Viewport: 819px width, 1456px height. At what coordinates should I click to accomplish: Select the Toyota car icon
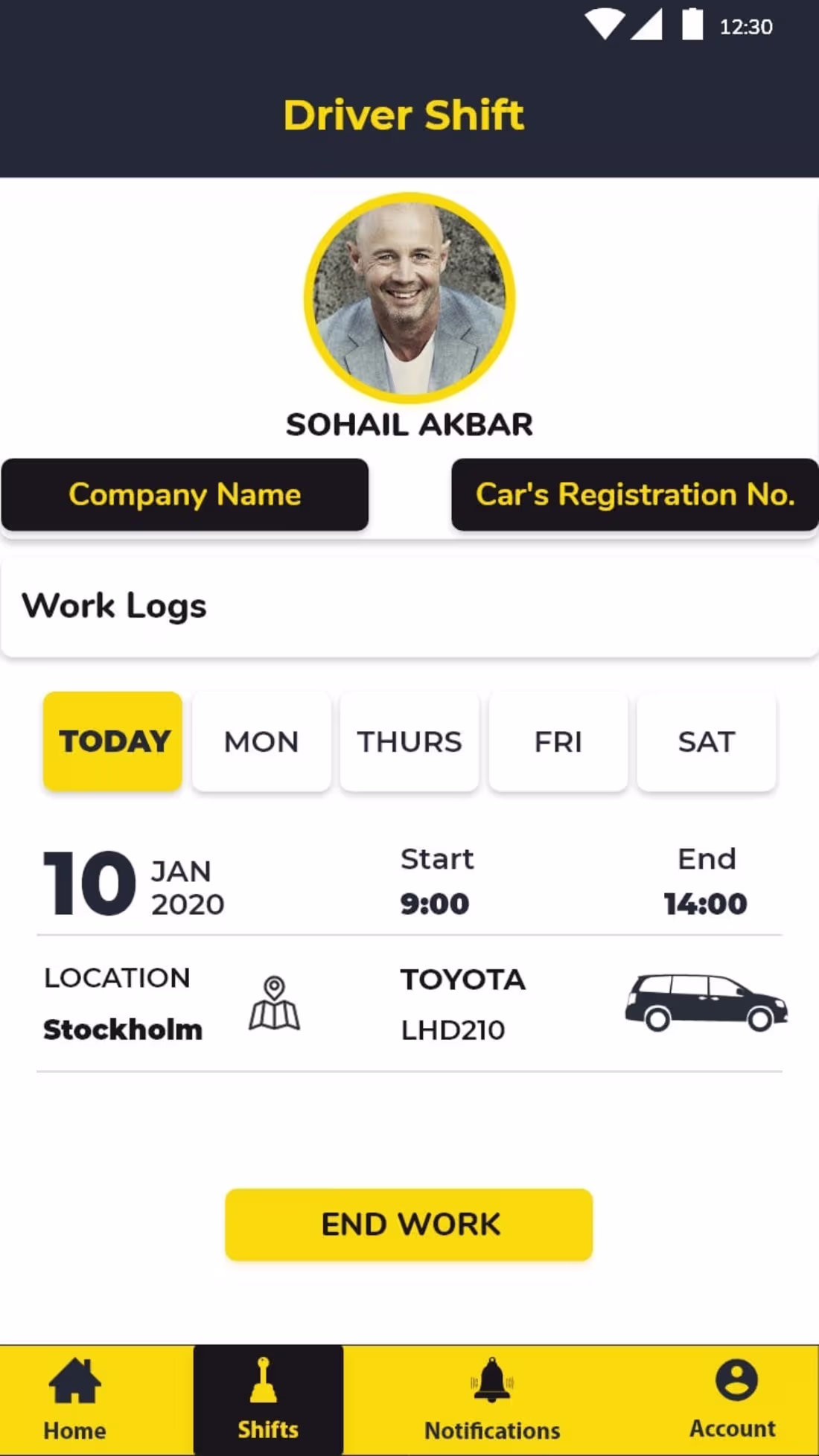tap(705, 1005)
